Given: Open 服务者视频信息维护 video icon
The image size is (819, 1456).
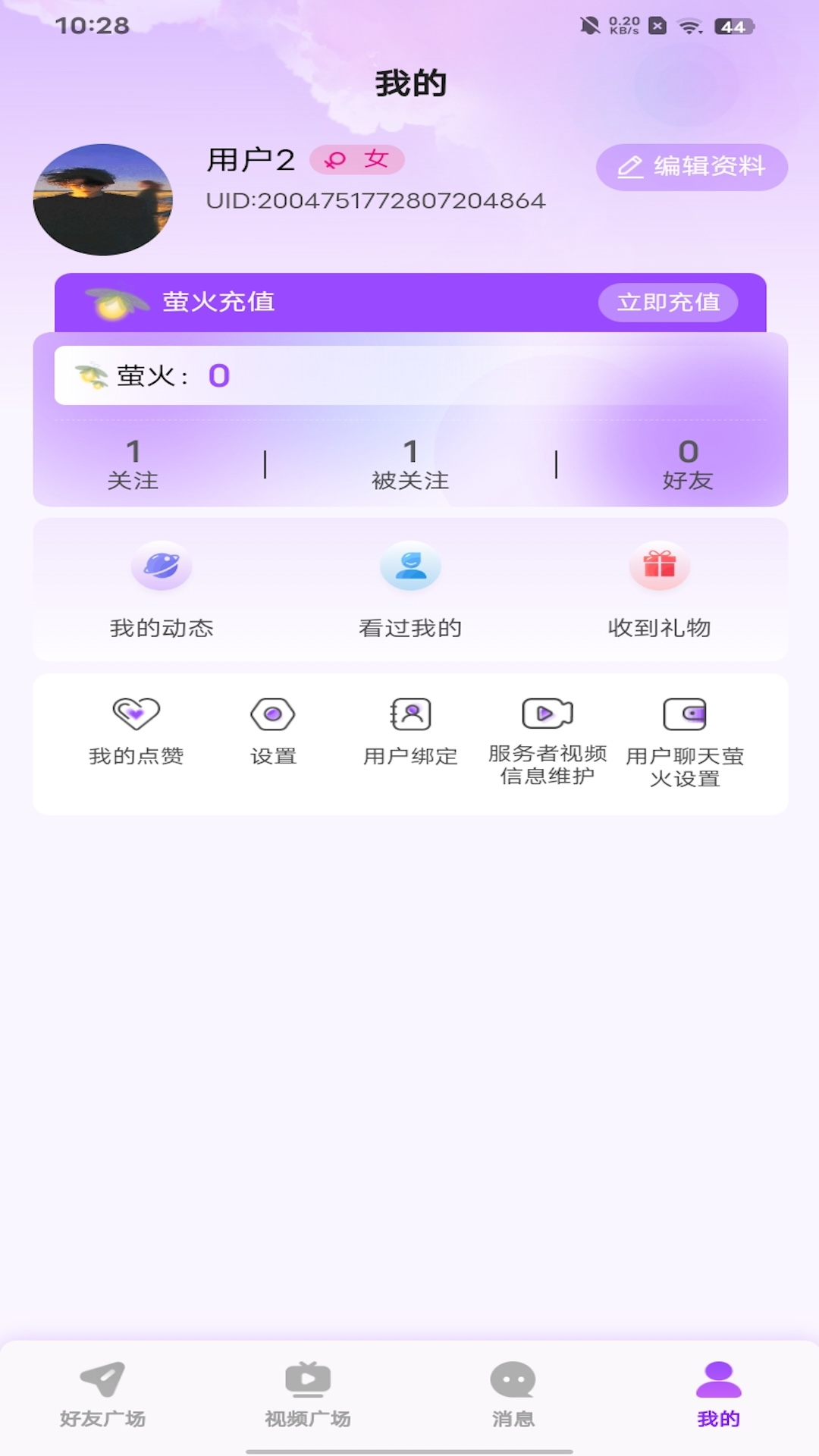Looking at the screenshot, I should 547,713.
